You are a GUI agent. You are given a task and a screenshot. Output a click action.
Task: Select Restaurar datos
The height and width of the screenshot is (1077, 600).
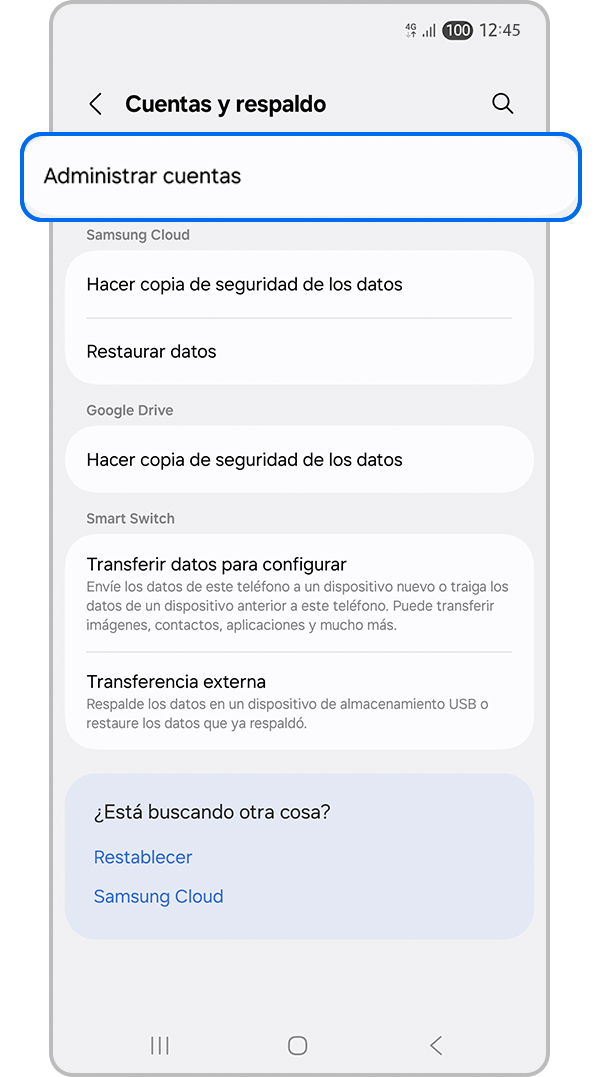299,352
